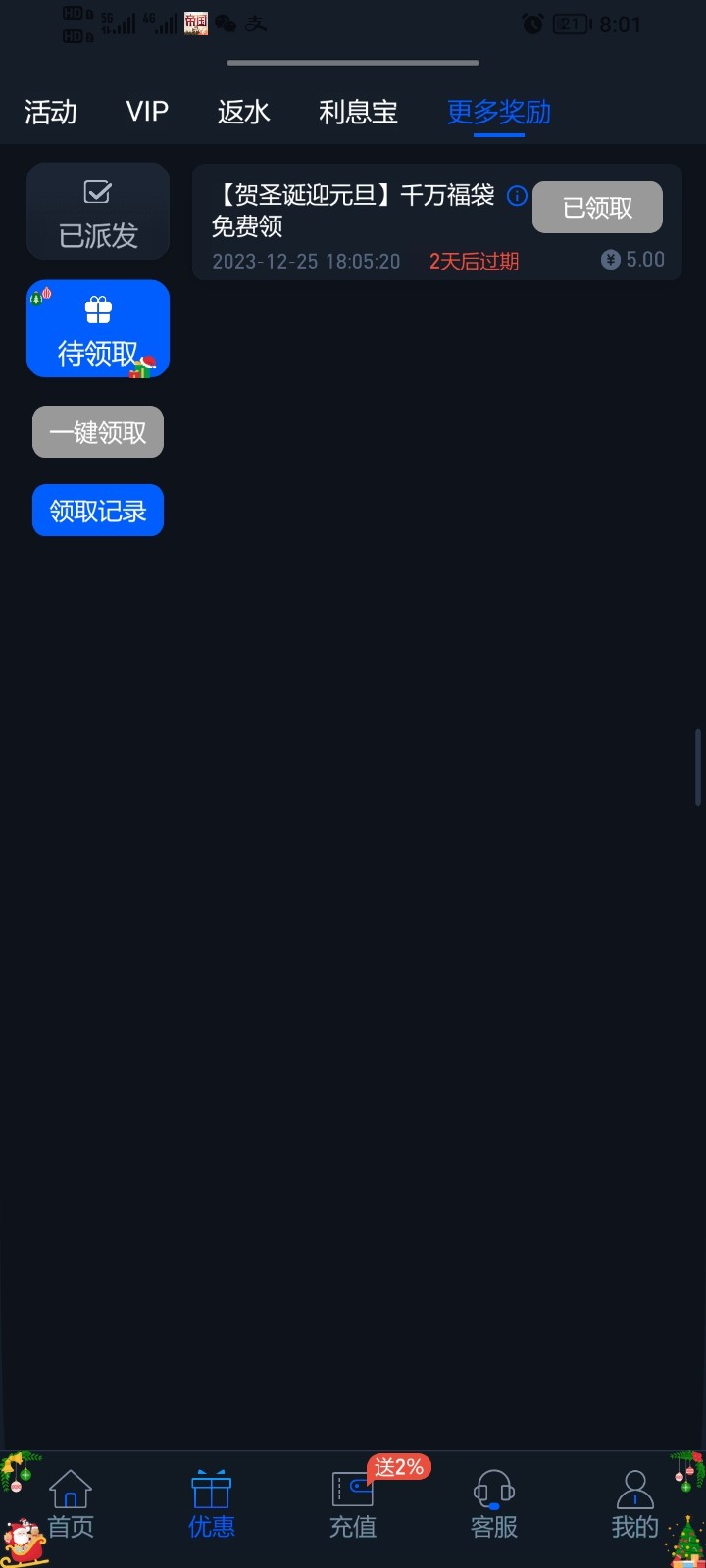
Task: Tap the 送2% promotion badge above 充值
Action: point(400,1467)
